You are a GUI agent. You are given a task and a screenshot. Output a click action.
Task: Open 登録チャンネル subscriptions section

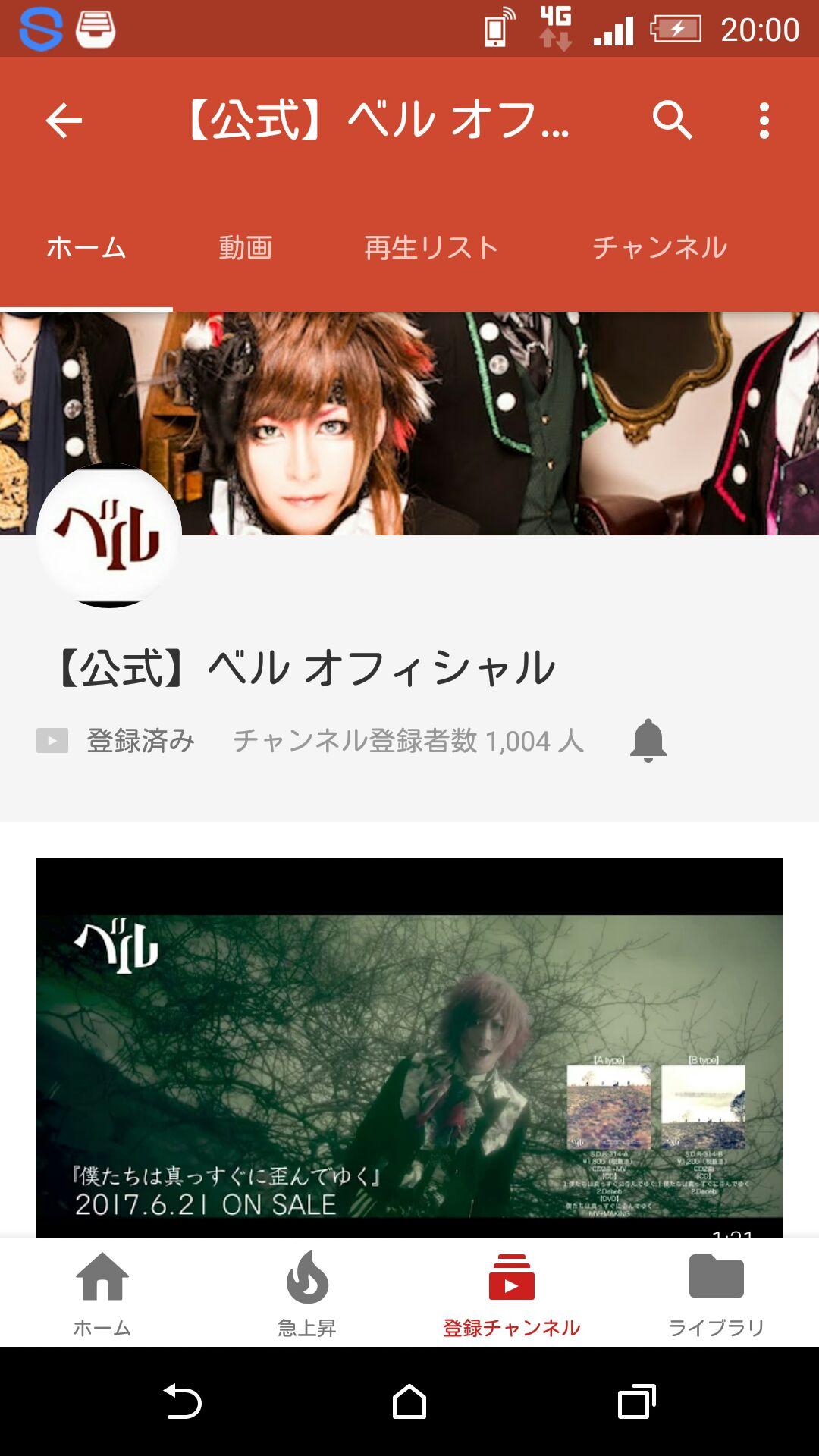click(x=512, y=1294)
